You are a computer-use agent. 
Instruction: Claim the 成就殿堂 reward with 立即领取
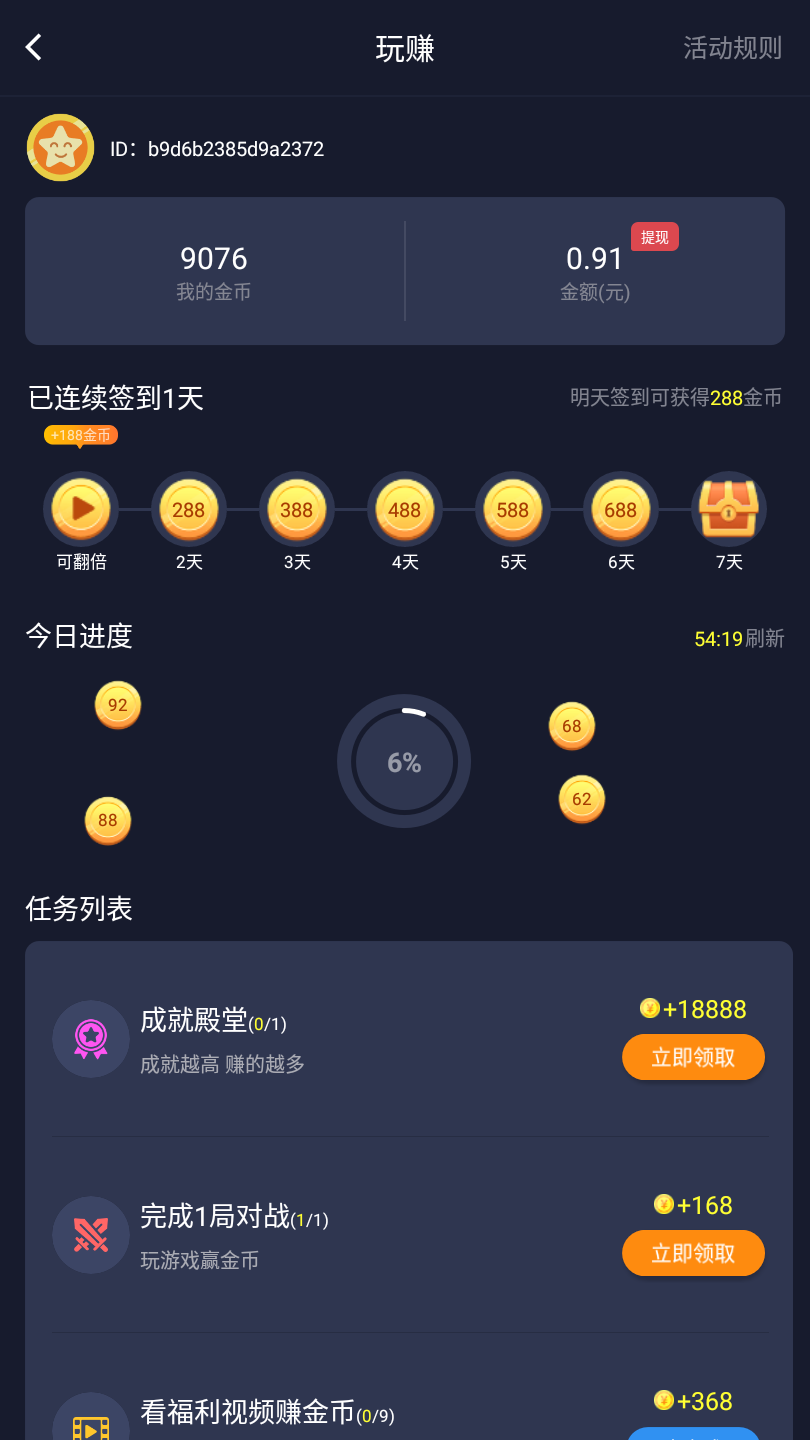coord(693,1057)
